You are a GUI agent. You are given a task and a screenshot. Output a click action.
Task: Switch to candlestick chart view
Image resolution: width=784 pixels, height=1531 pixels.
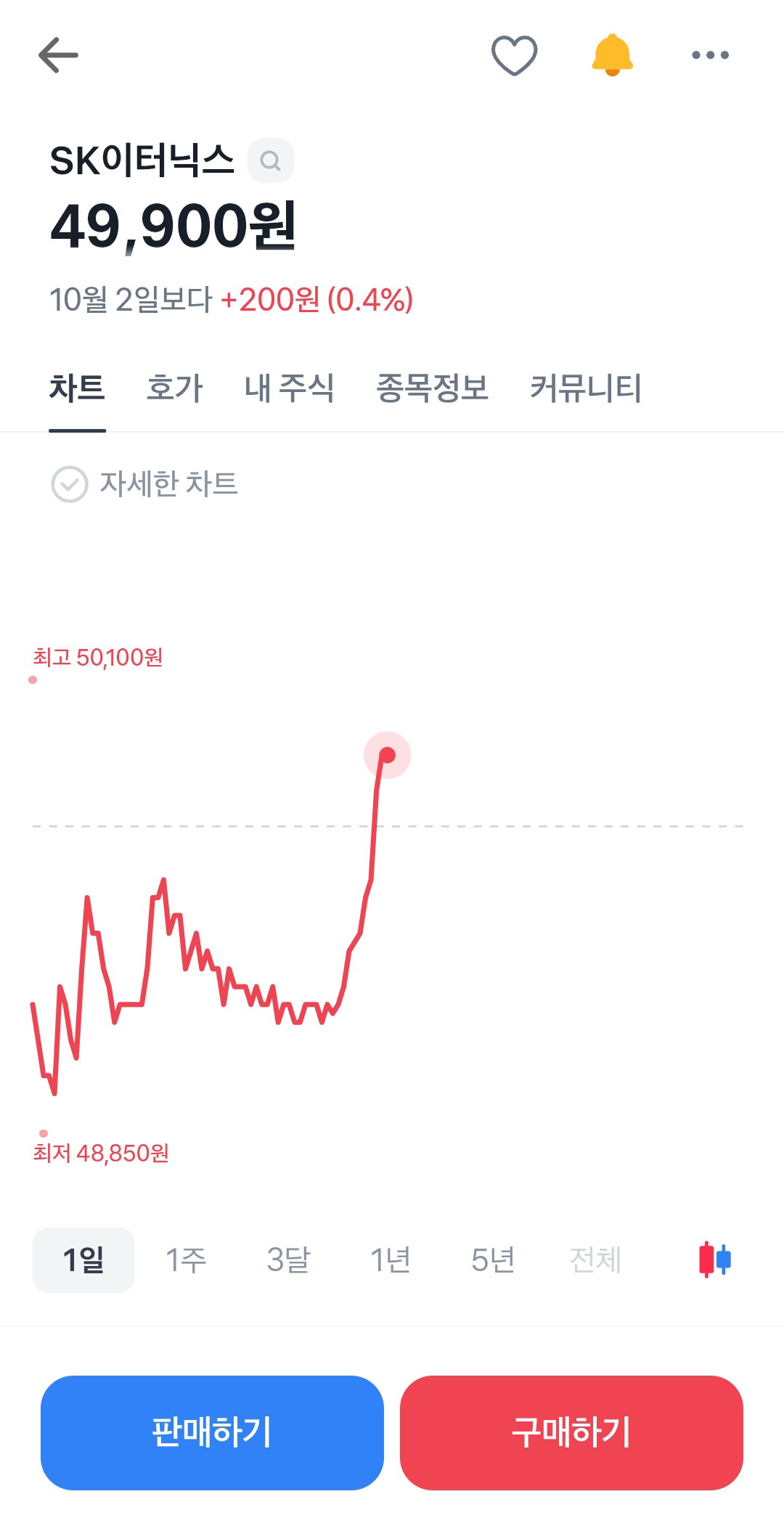point(715,1259)
